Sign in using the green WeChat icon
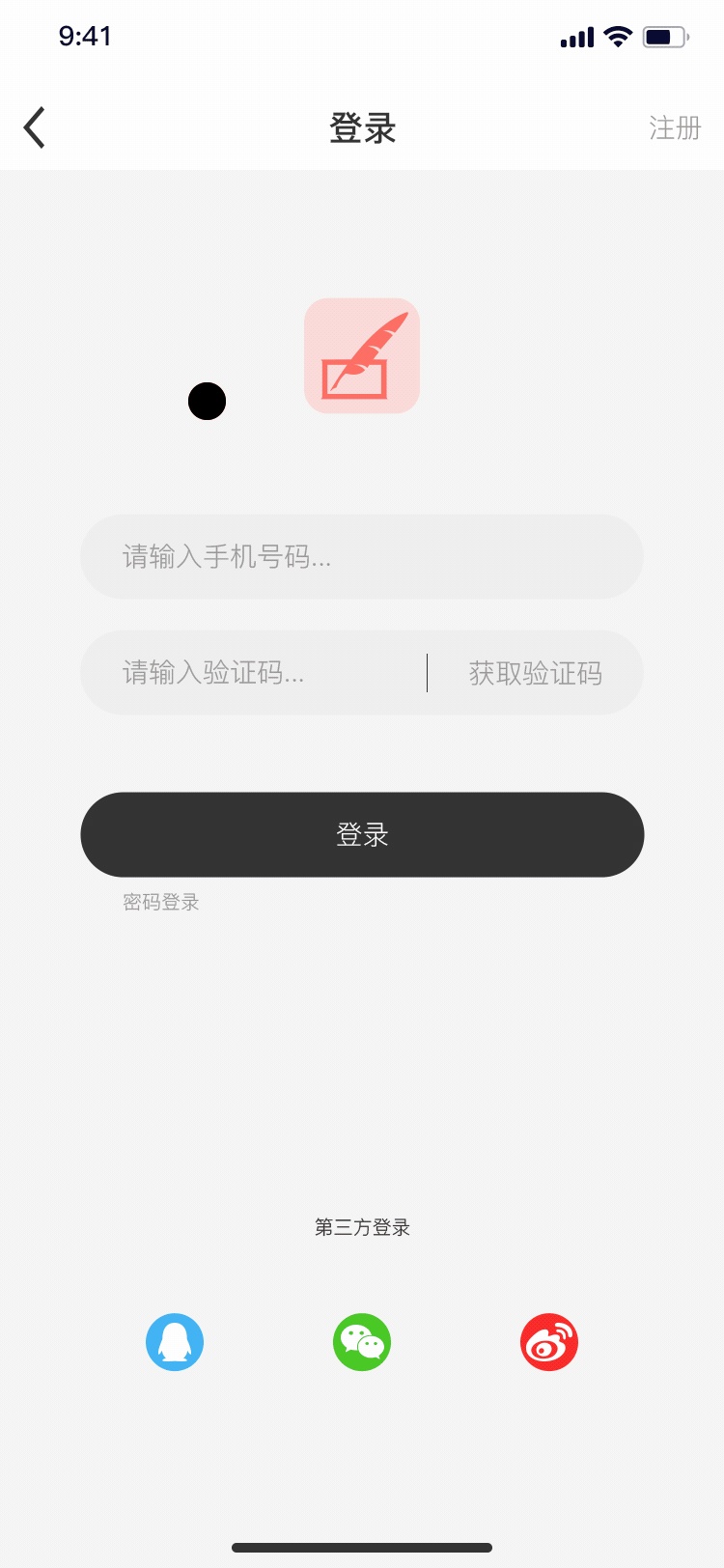The width and height of the screenshot is (724, 1568). (362, 1342)
